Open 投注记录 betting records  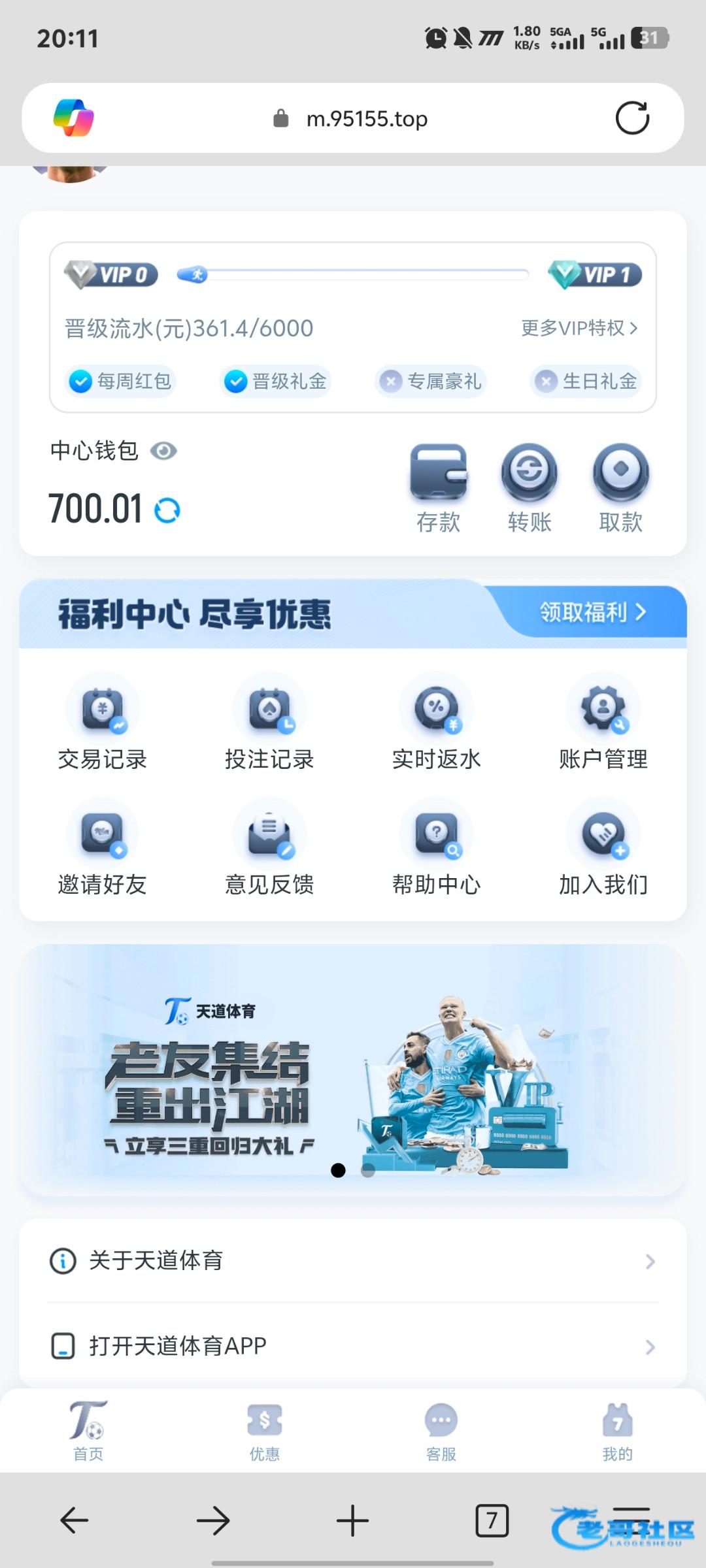(x=269, y=723)
